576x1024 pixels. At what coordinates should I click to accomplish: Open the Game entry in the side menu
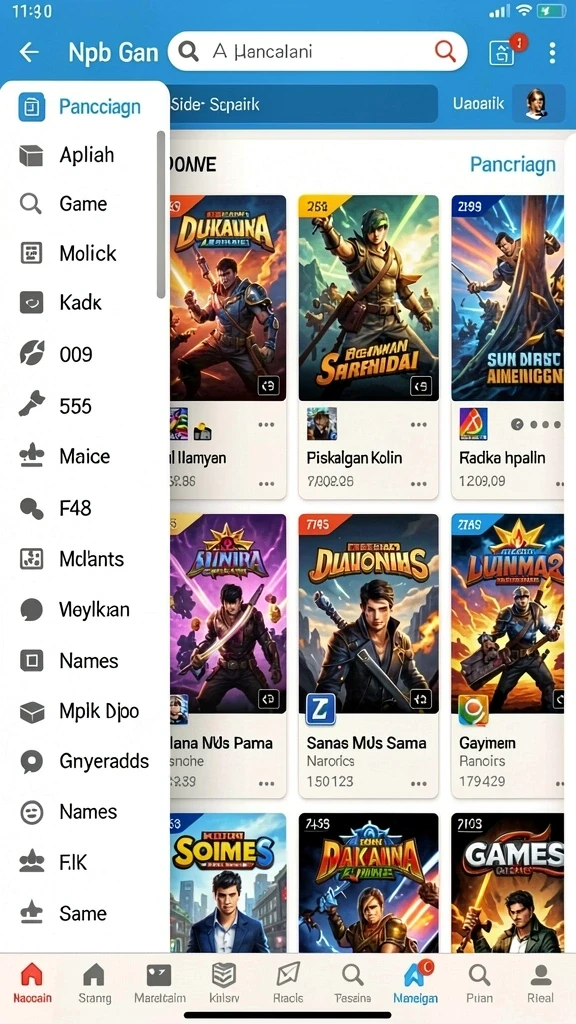coord(85,204)
